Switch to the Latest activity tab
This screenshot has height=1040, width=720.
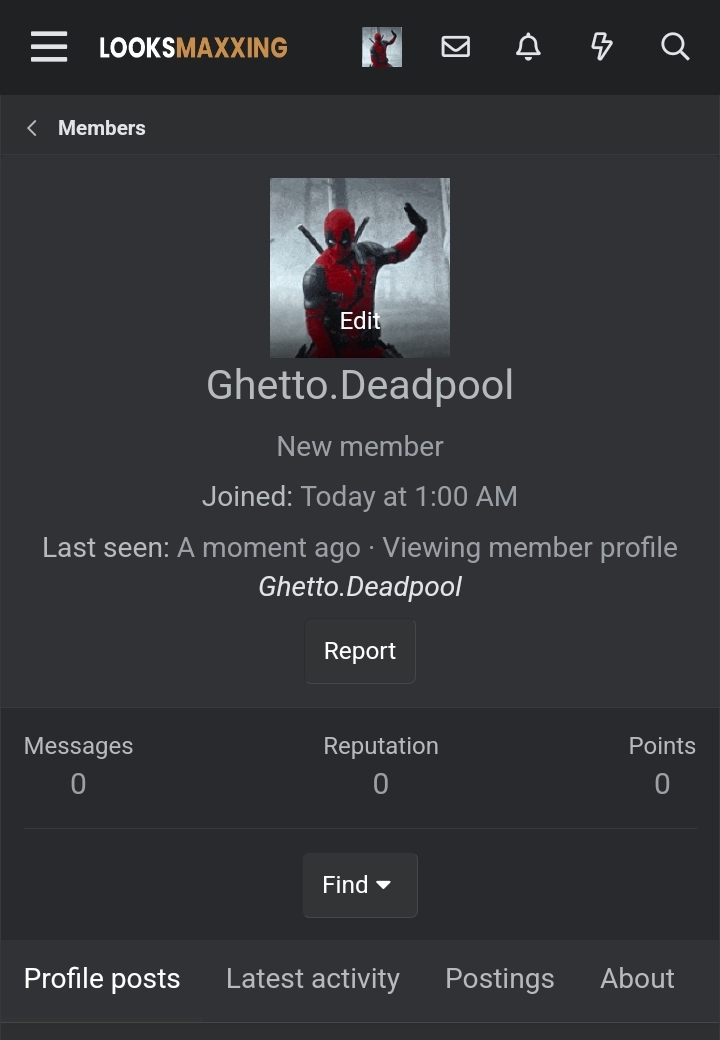312,978
